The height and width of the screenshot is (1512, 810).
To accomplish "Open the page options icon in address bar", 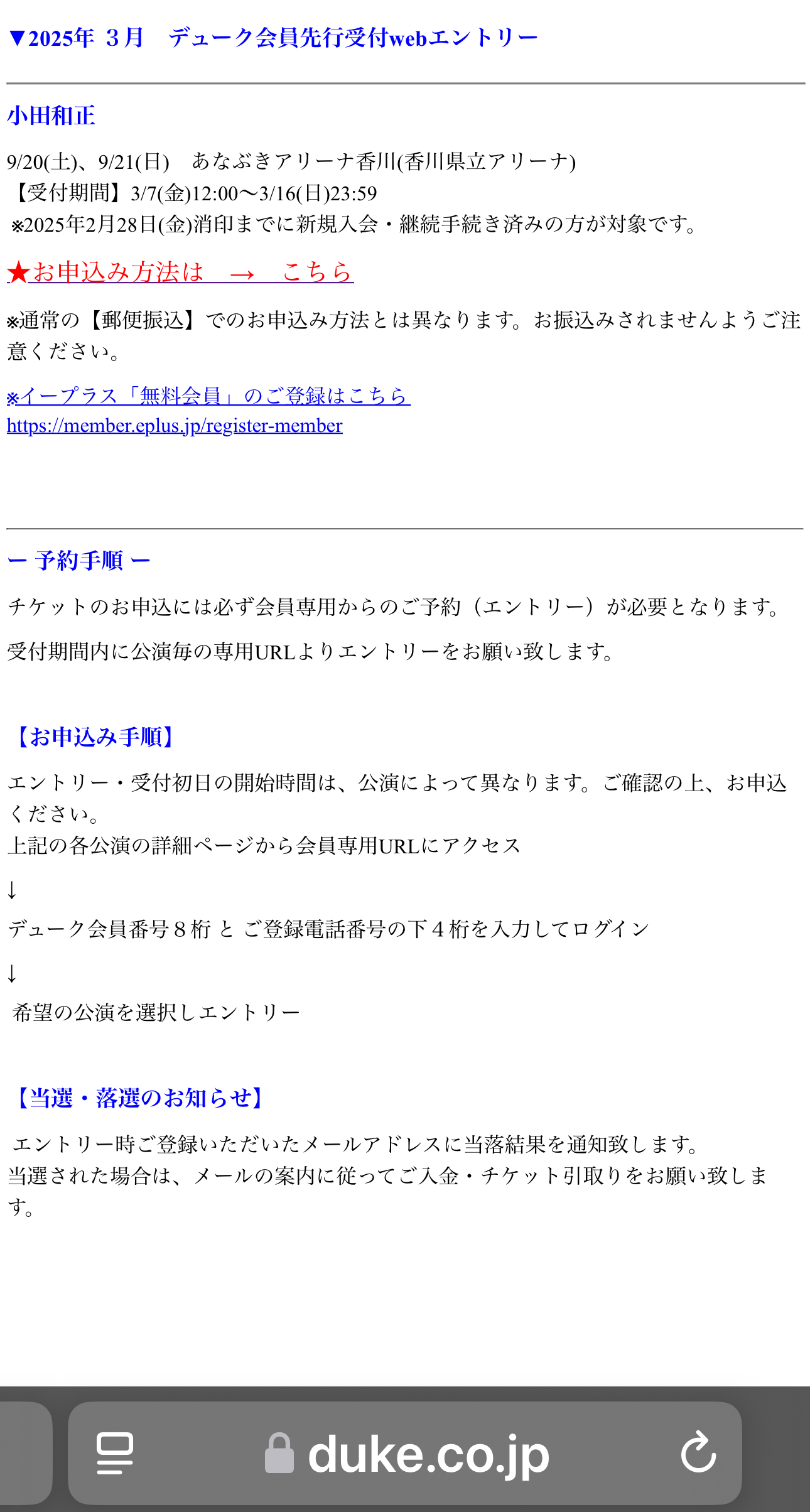I will click(115, 1452).
